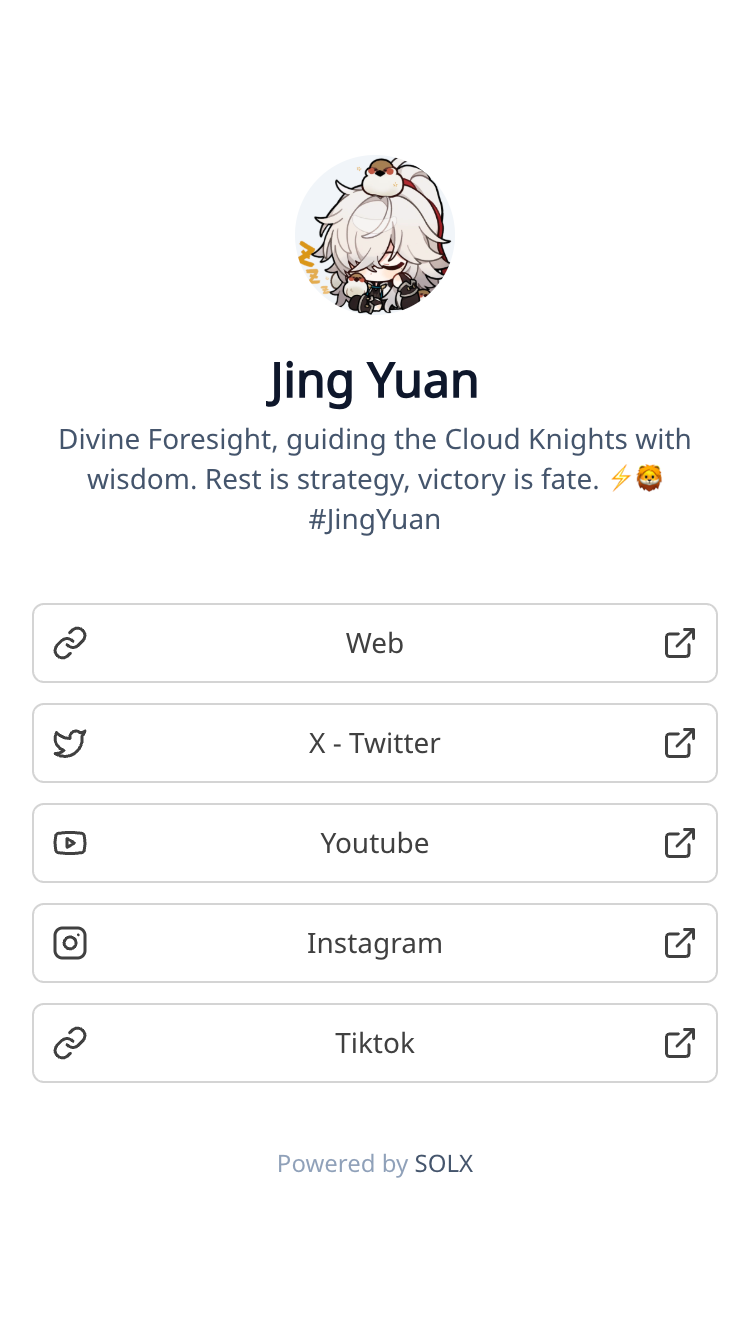Image resolution: width=750 pixels, height=1334 pixels.
Task: Open the Instagram link button
Action: pyautogui.click(x=375, y=943)
